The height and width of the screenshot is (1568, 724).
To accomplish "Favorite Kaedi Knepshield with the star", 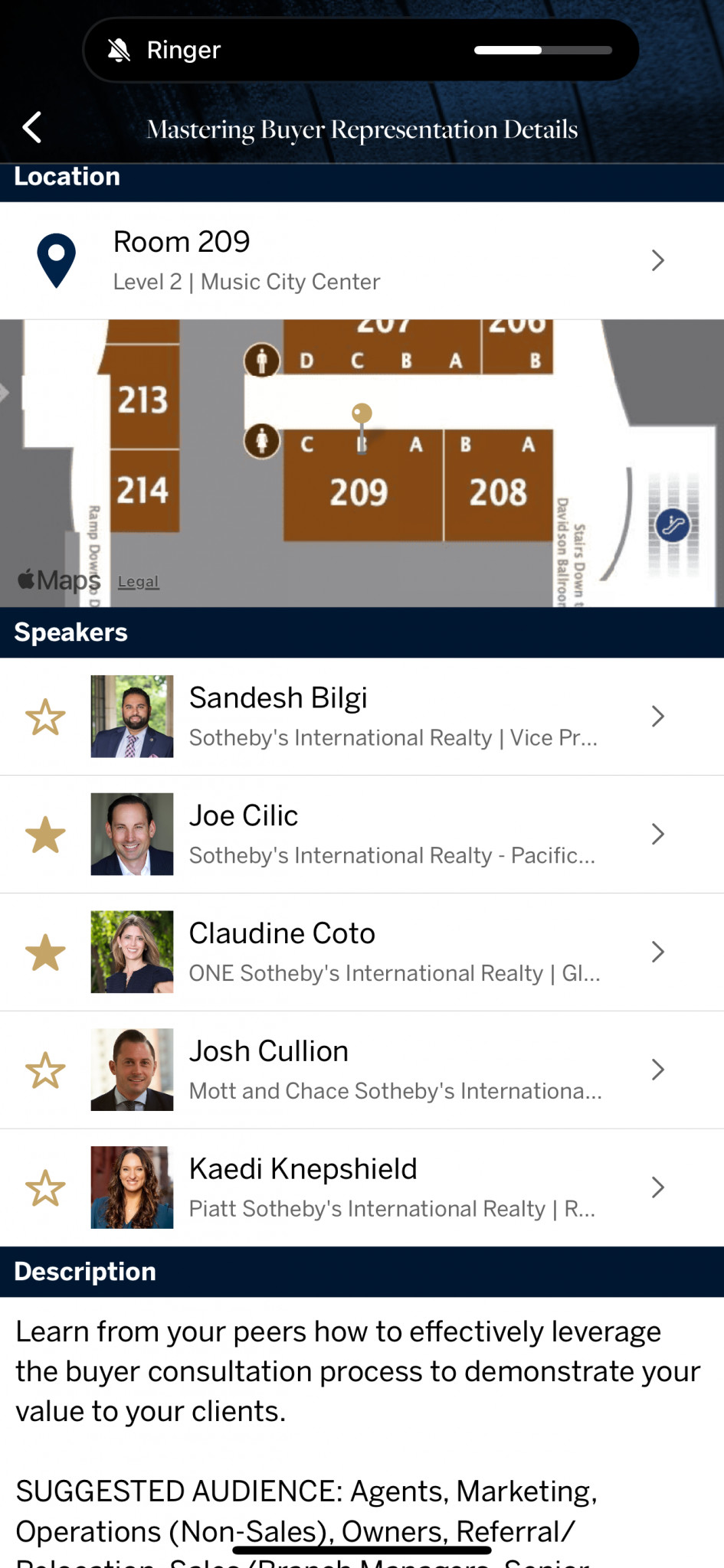I will tap(45, 1188).
